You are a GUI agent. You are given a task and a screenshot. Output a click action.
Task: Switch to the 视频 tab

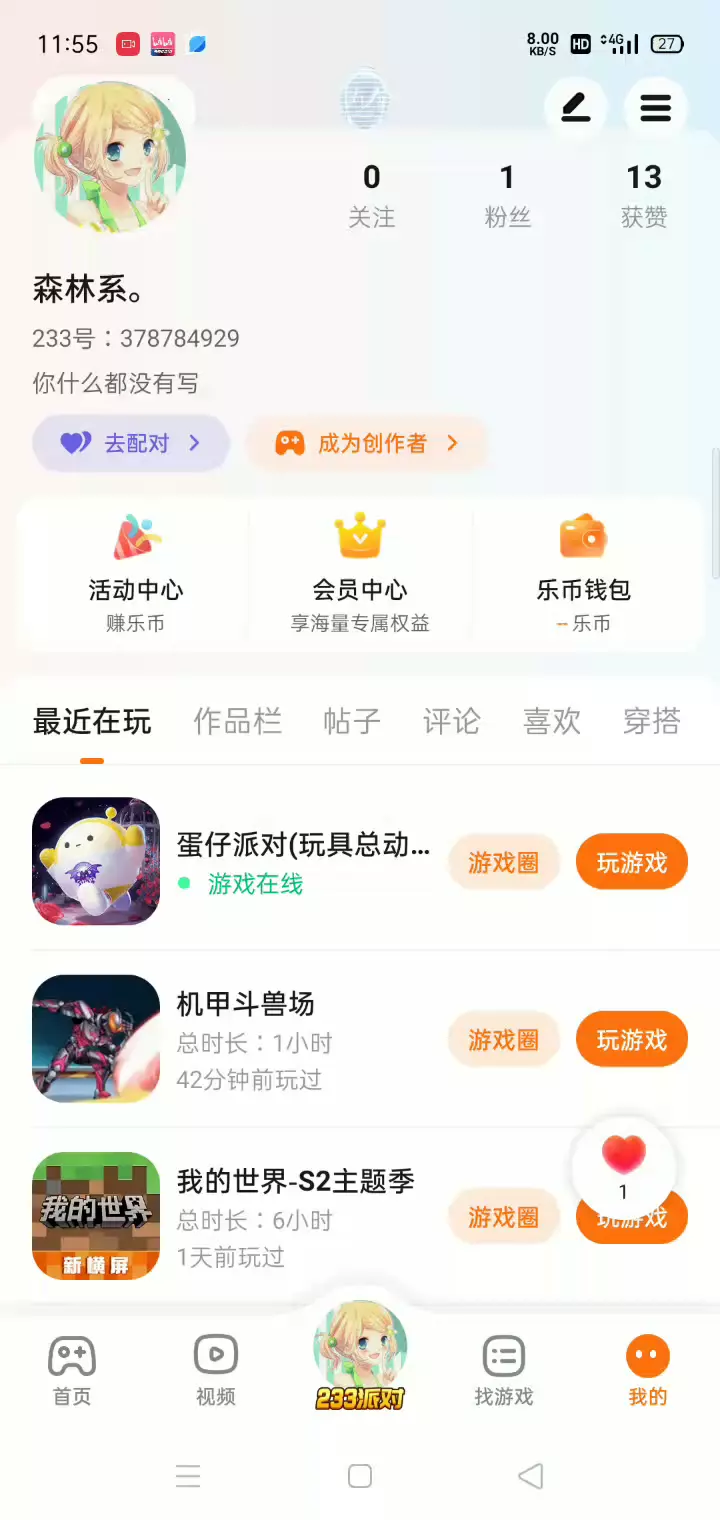(216, 1371)
